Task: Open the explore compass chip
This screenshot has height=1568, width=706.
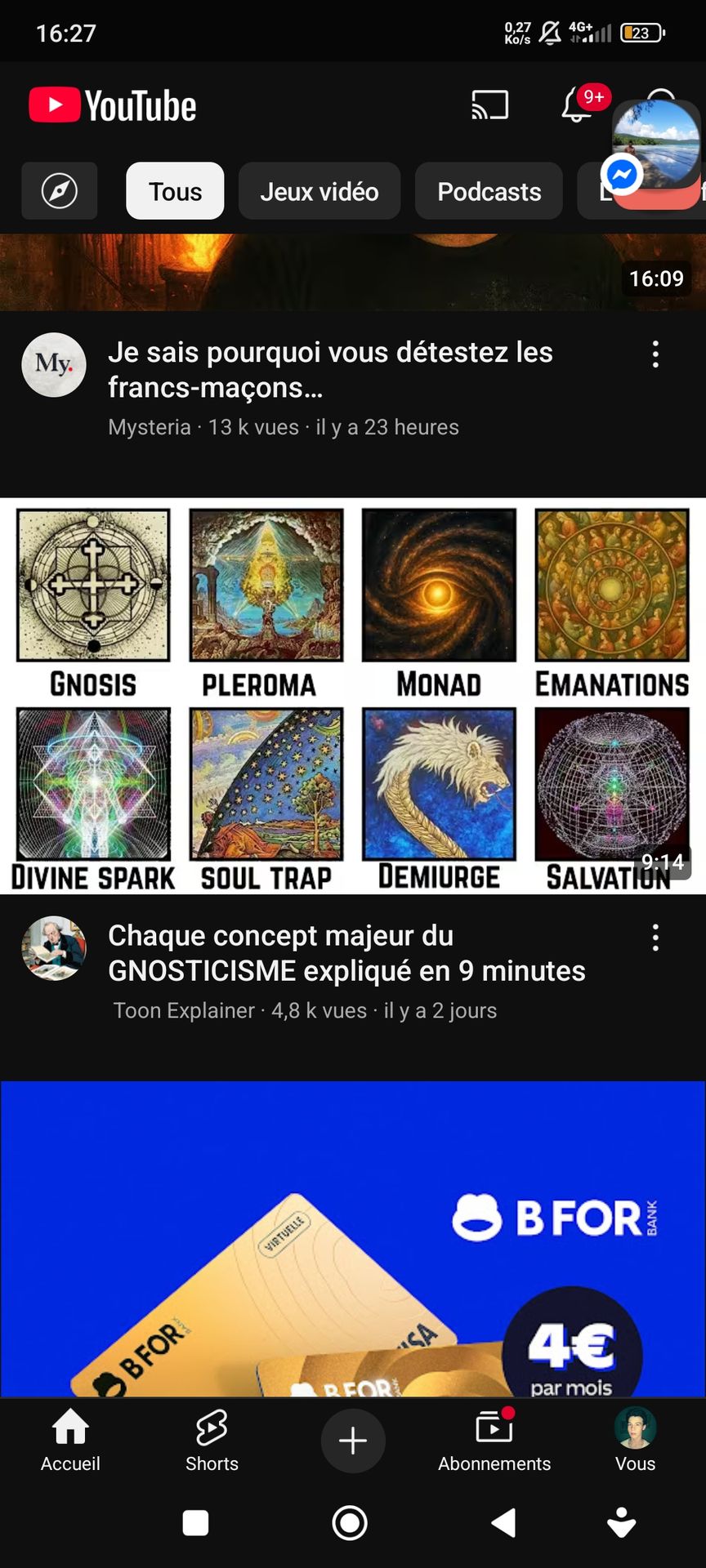Action: tap(60, 191)
